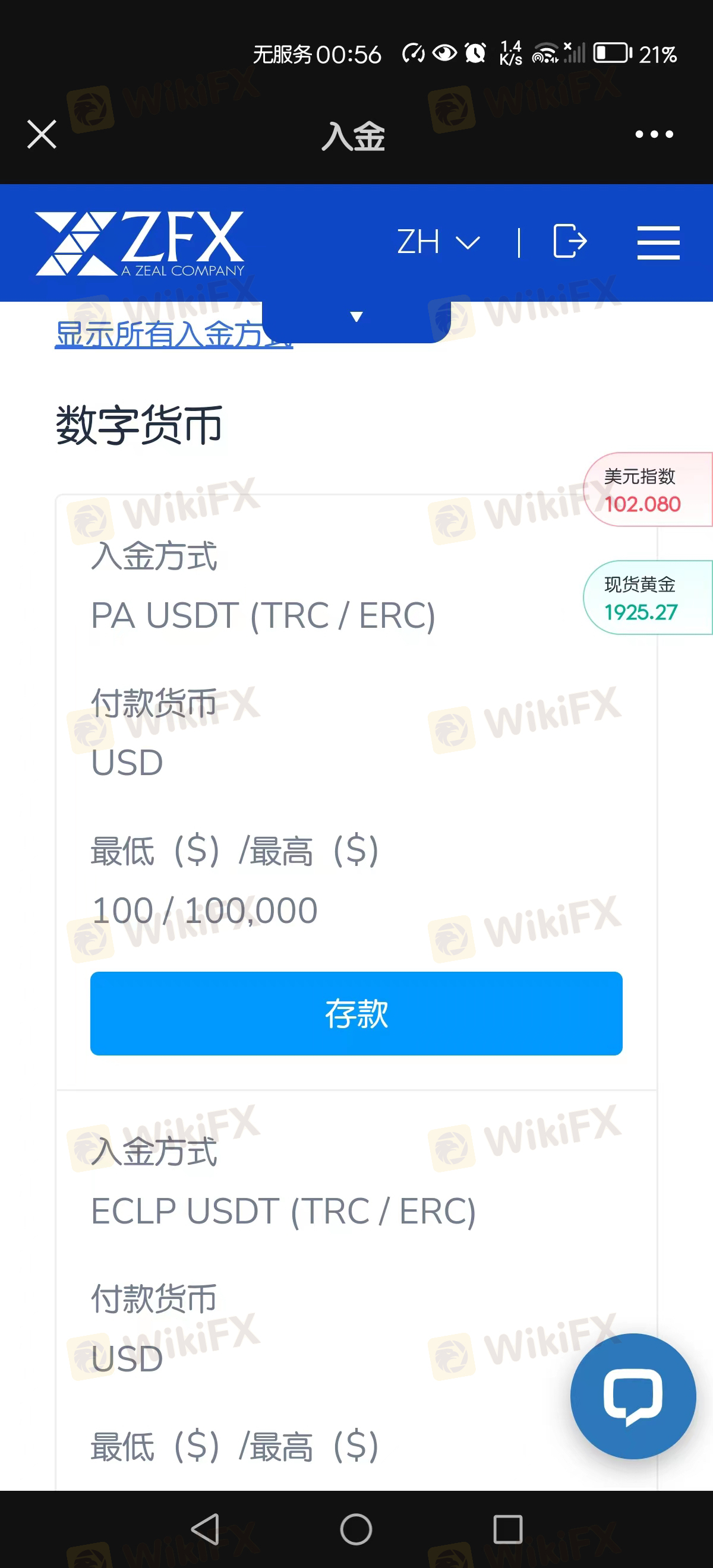Expand the blue dropdown arrow tab
Viewport: 713px width, 1568px height.
click(x=356, y=318)
